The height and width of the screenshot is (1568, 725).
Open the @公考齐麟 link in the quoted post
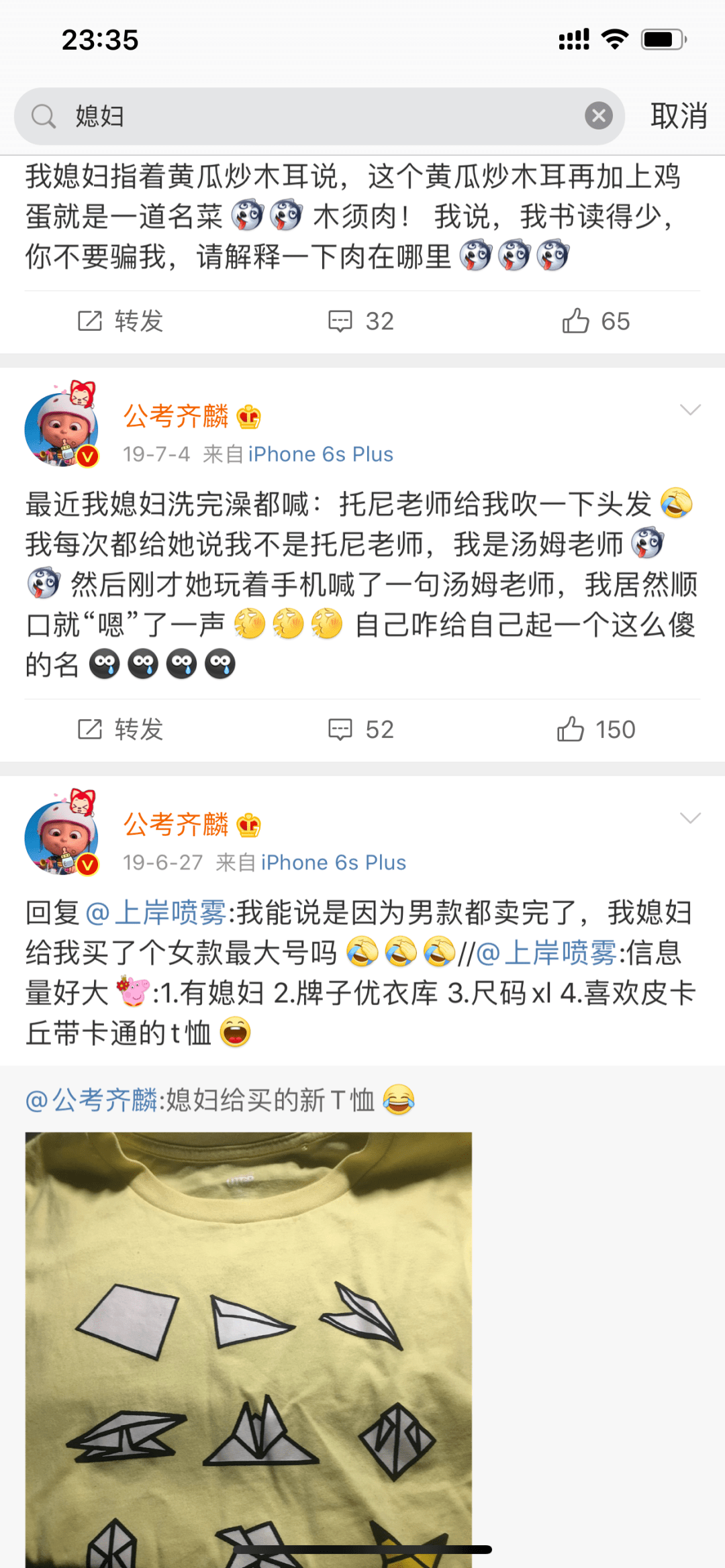(91, 1100)
